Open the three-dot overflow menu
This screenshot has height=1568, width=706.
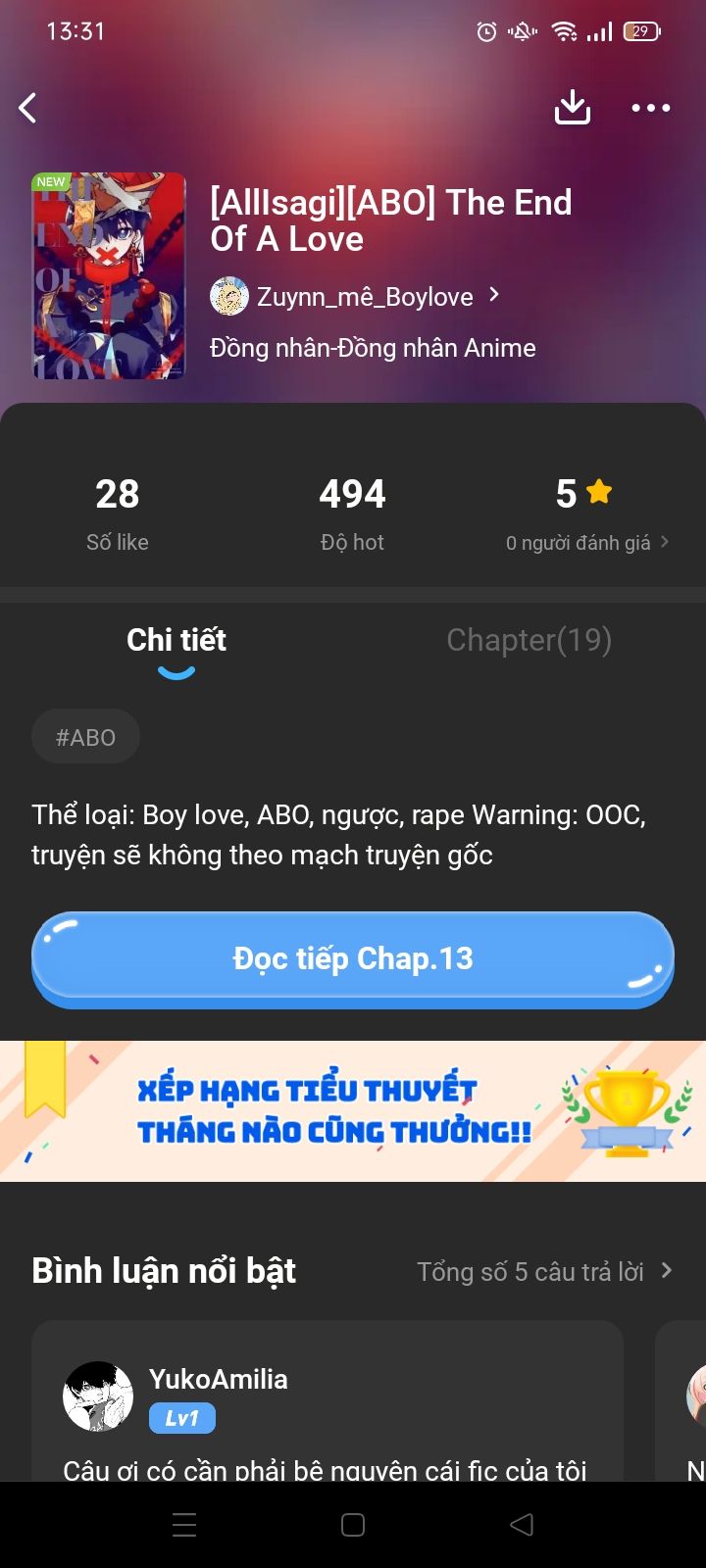[650, 108]
